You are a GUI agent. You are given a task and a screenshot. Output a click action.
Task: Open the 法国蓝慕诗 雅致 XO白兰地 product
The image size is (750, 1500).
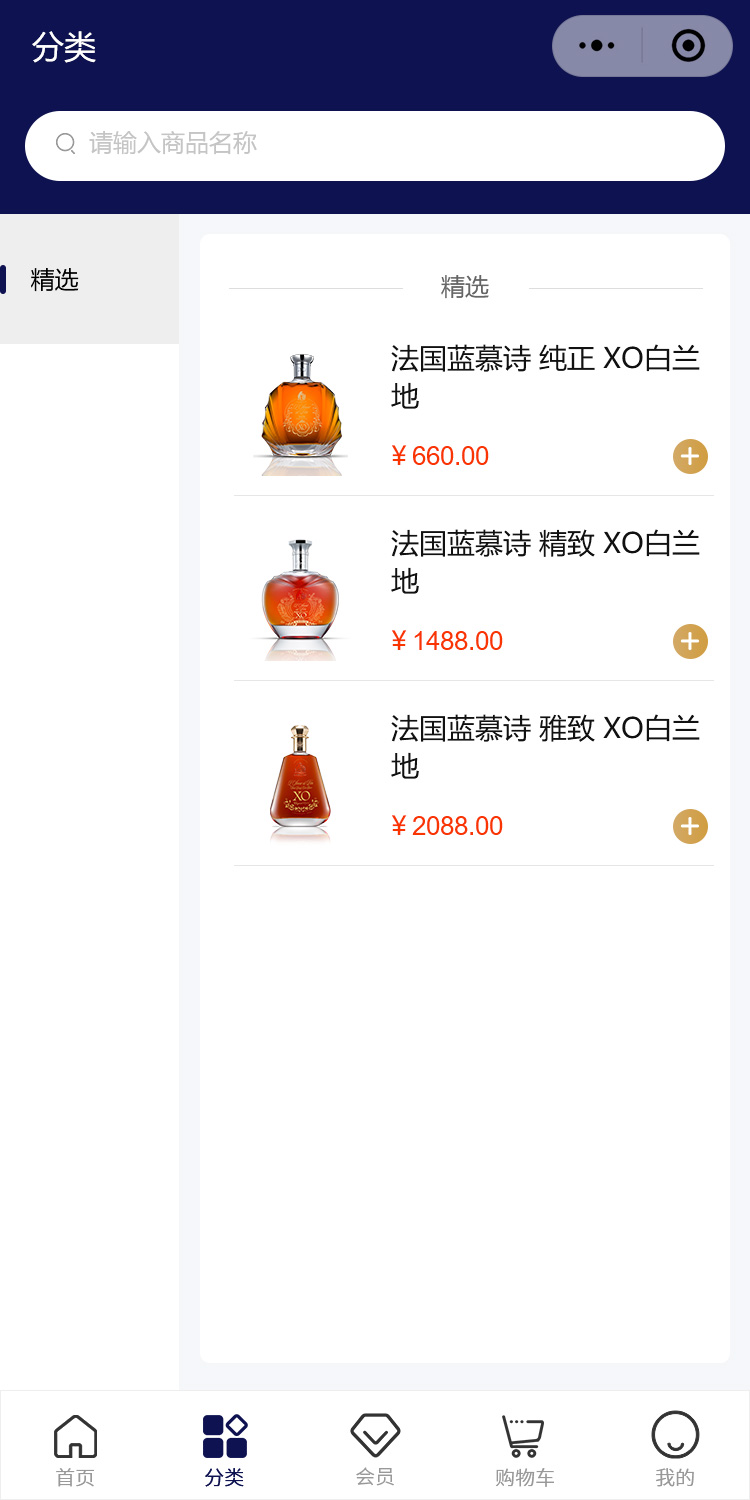point(545,746)
